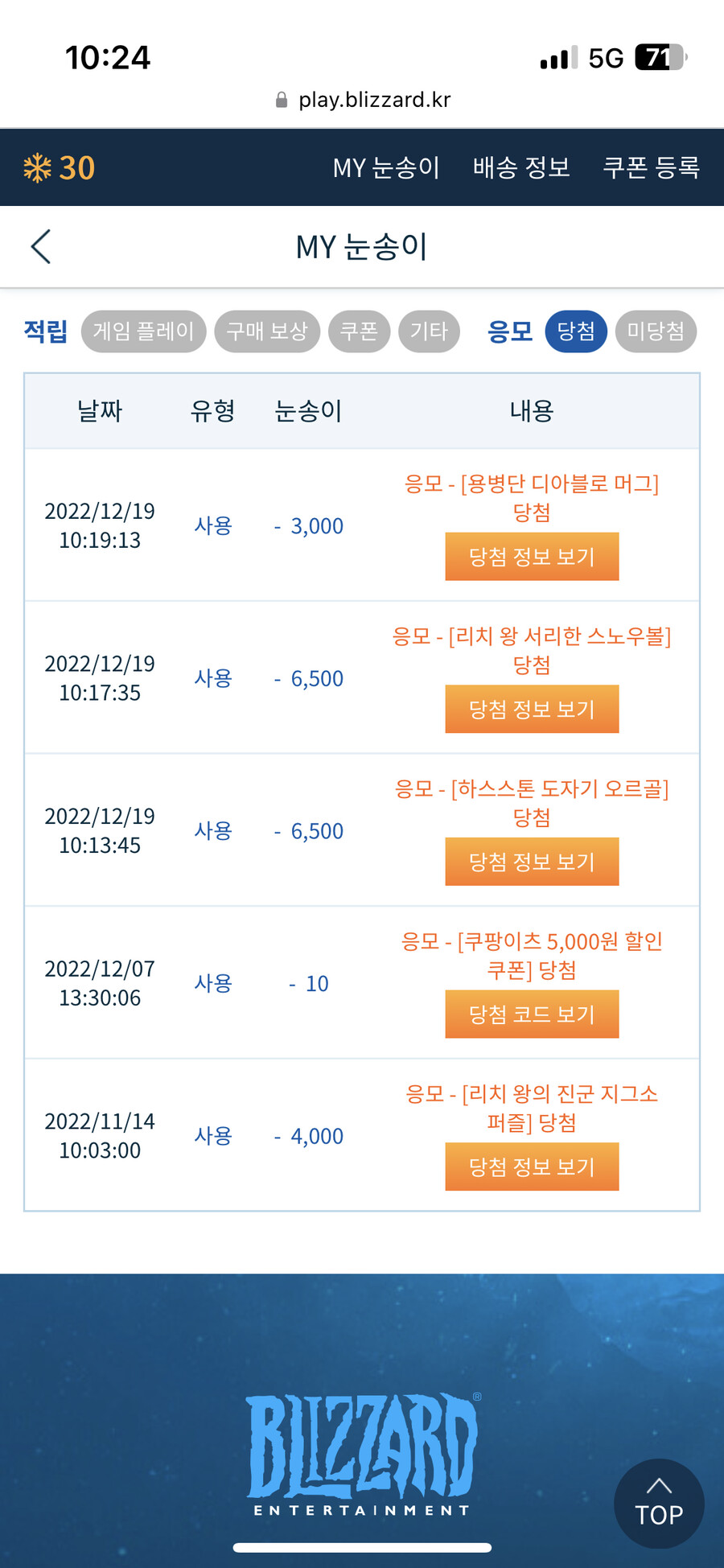Open the 쿠폰 등록 menu item
This screenshot has width=724, height=1568.
pyautogui.click(x=653, y=168)
